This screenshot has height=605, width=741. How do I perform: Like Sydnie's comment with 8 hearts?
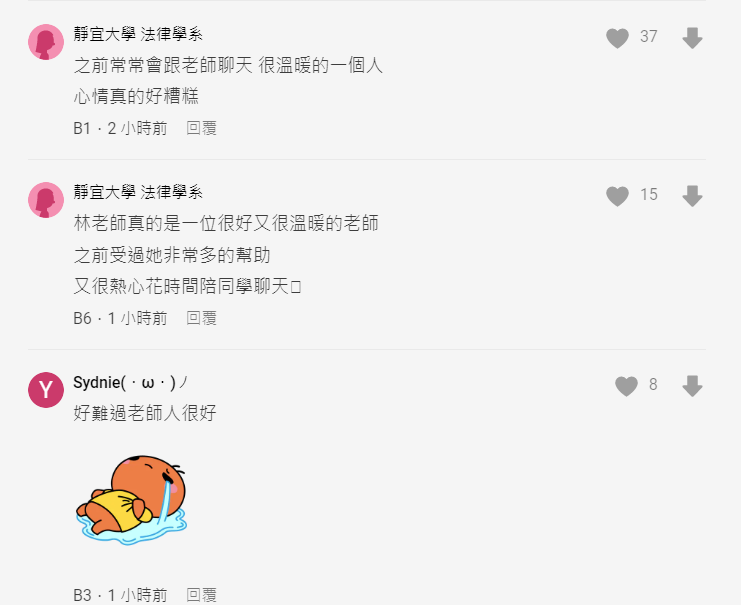pyautogui.click(x=626, y=386)
